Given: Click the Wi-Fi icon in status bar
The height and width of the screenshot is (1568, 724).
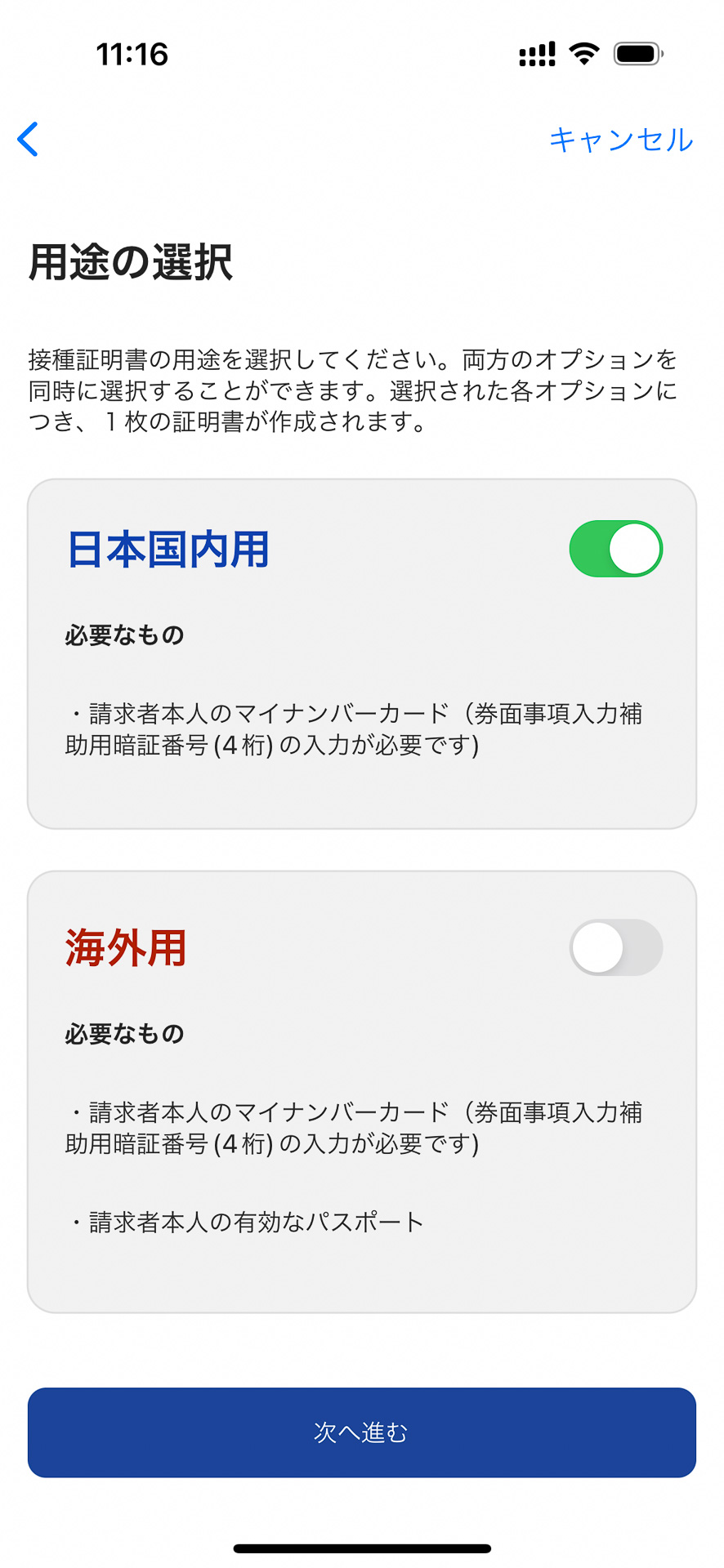Looking at the screenshot, I should [x=583, y=52].
